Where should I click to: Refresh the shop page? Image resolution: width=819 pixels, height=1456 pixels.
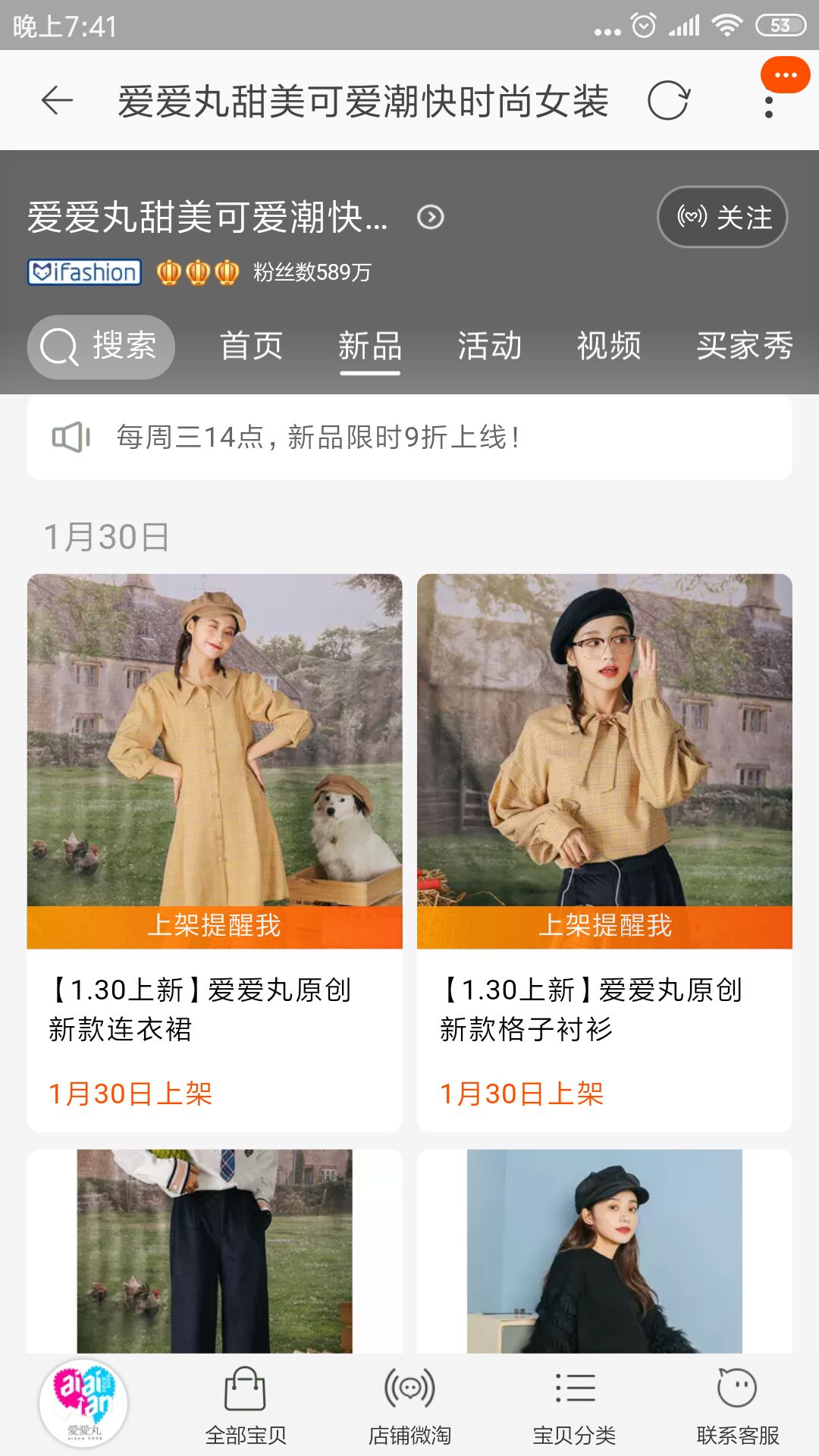[668, 101]
